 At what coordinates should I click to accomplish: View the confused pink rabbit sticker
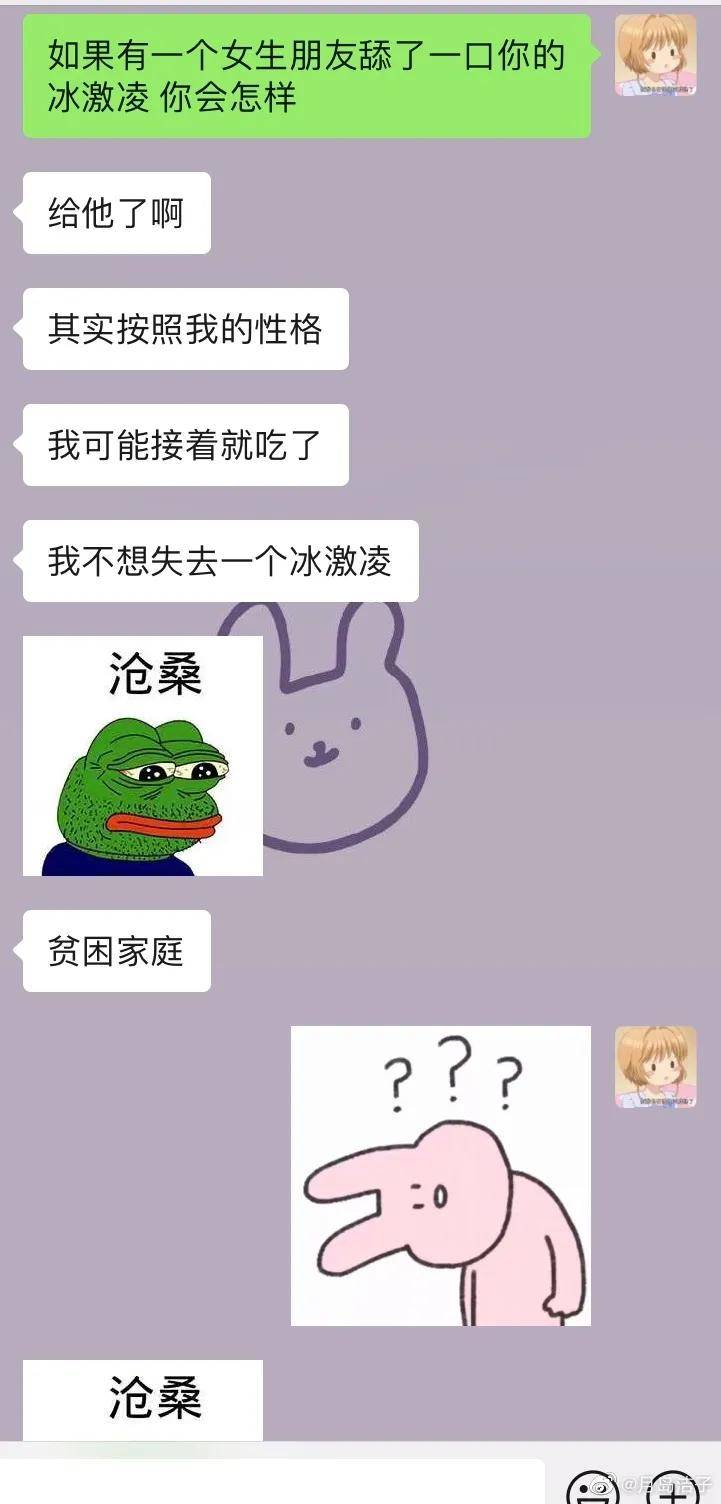click(x=440, y=1176)
